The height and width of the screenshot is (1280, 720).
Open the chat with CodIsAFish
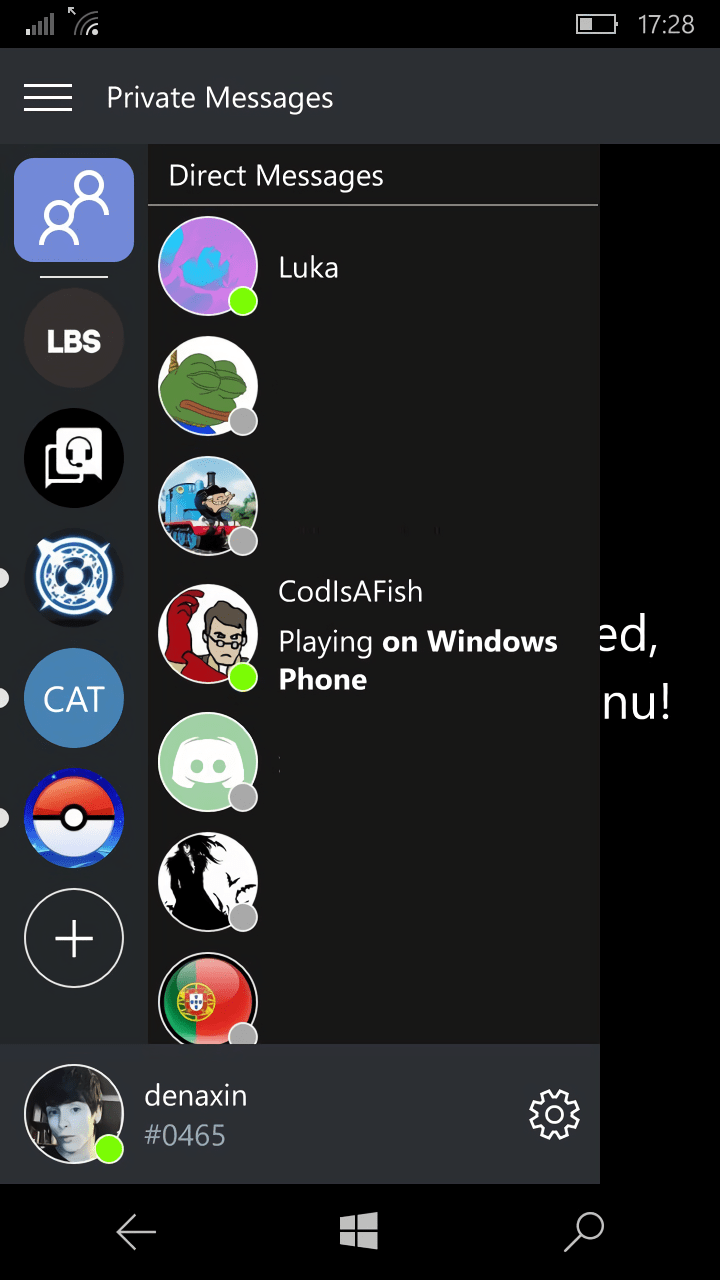[374, 634]
